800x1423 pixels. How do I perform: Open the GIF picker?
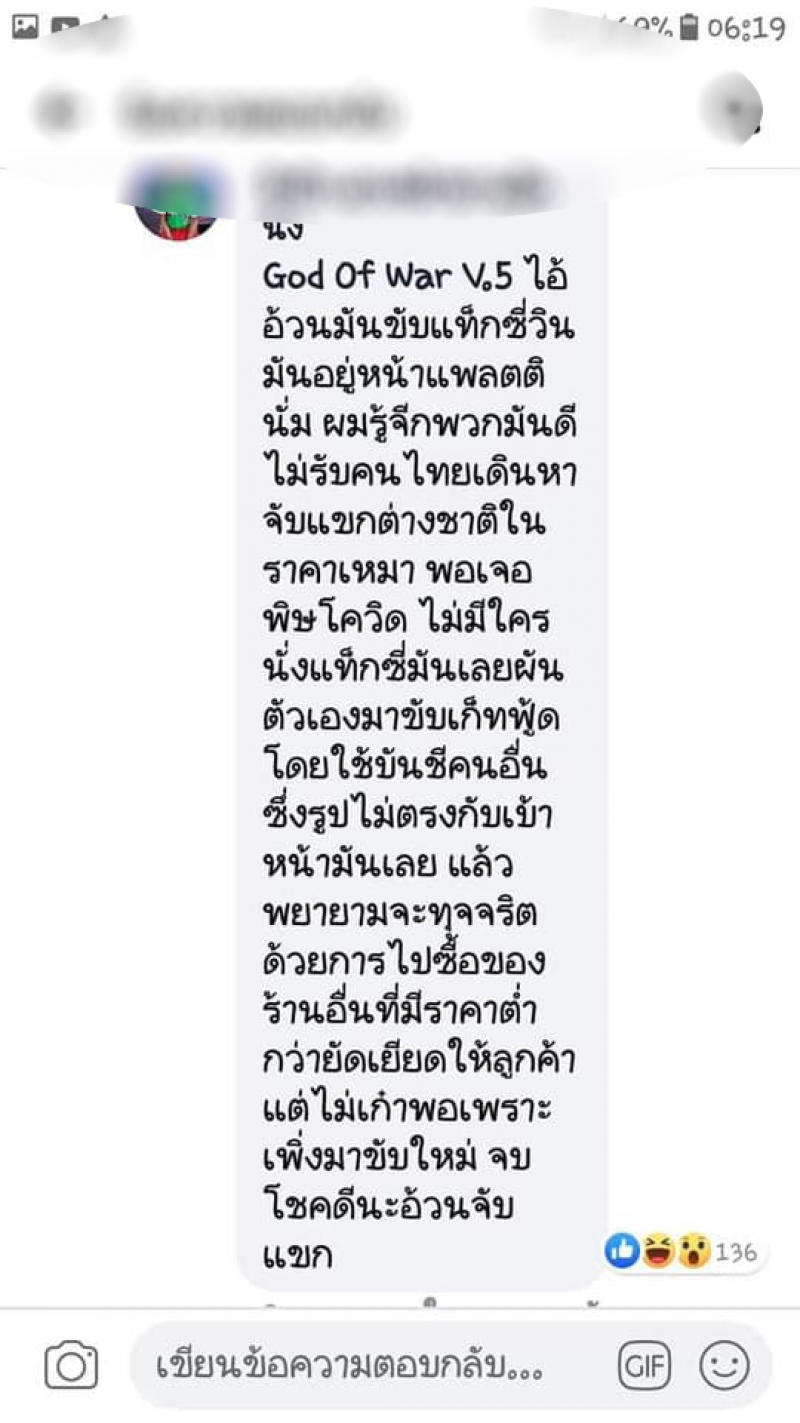tap(645, 1366)
